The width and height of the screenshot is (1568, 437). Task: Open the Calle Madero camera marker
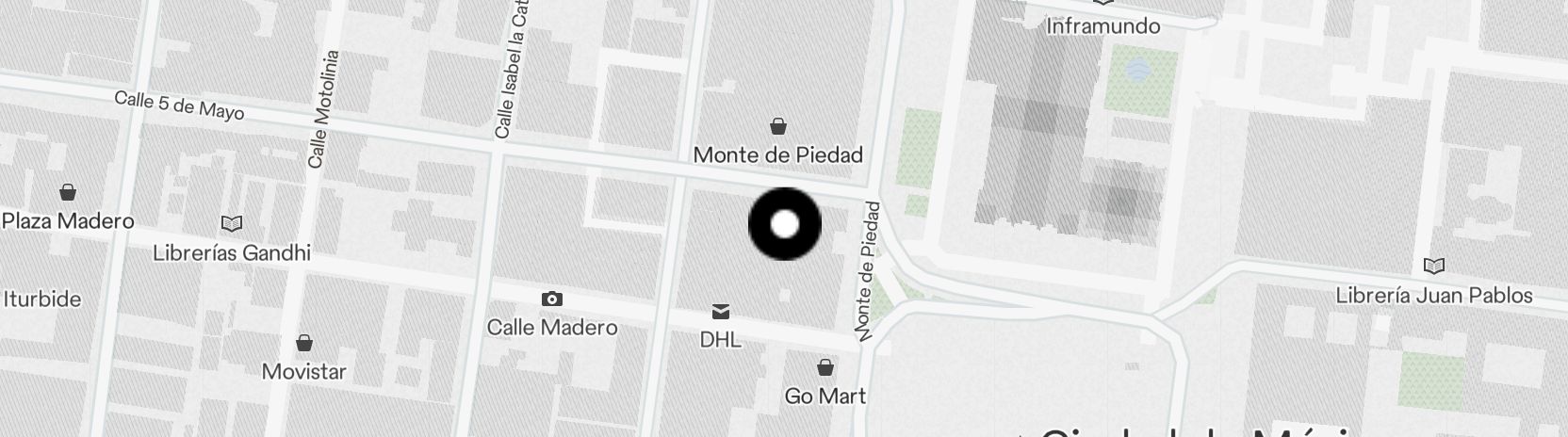coord(552,299)
